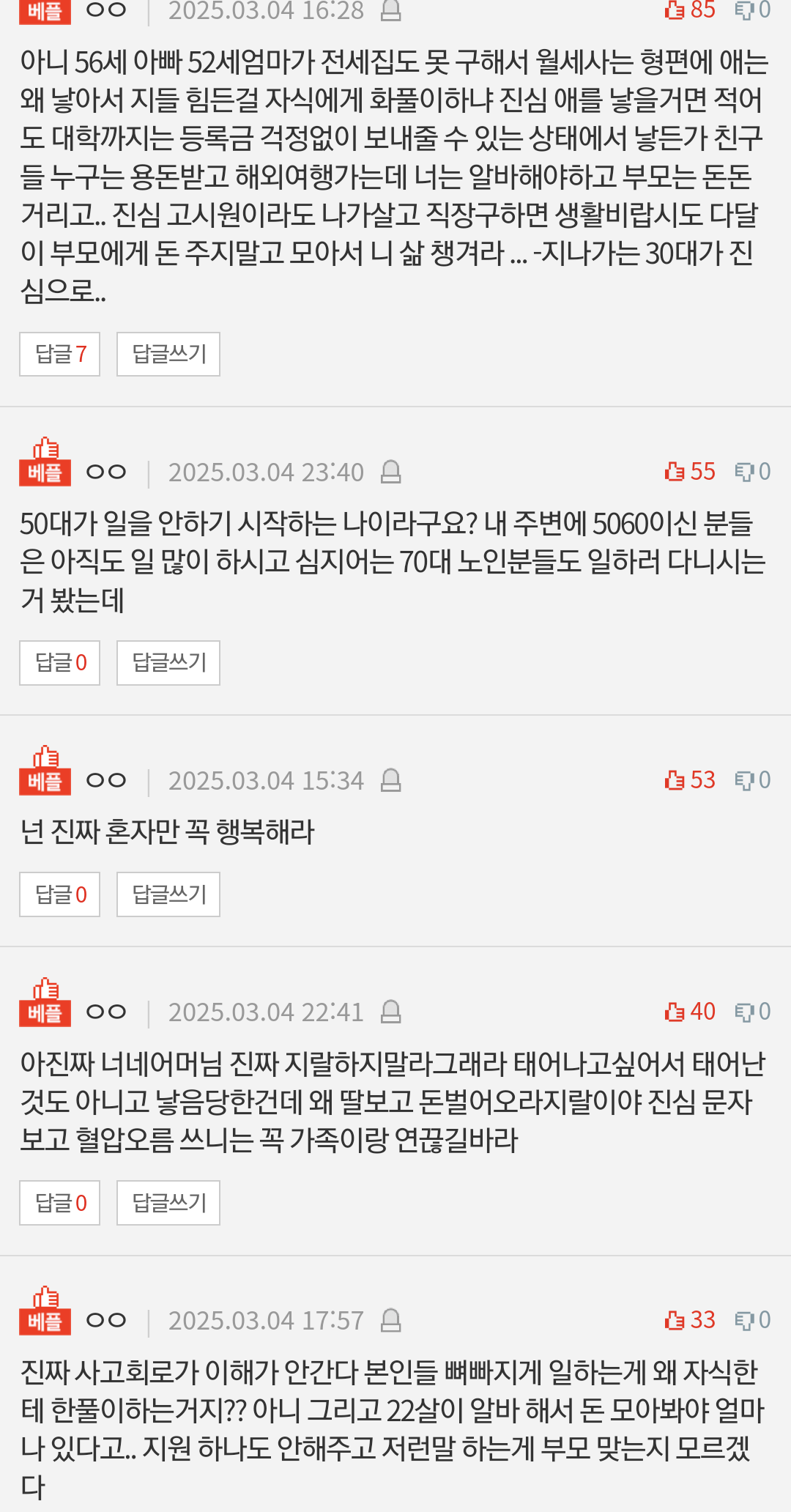Write a reply to the 23:40 comment
The width and height of the screenshot is (791, 1512).
pyautogui.click(x=168, y=662)
